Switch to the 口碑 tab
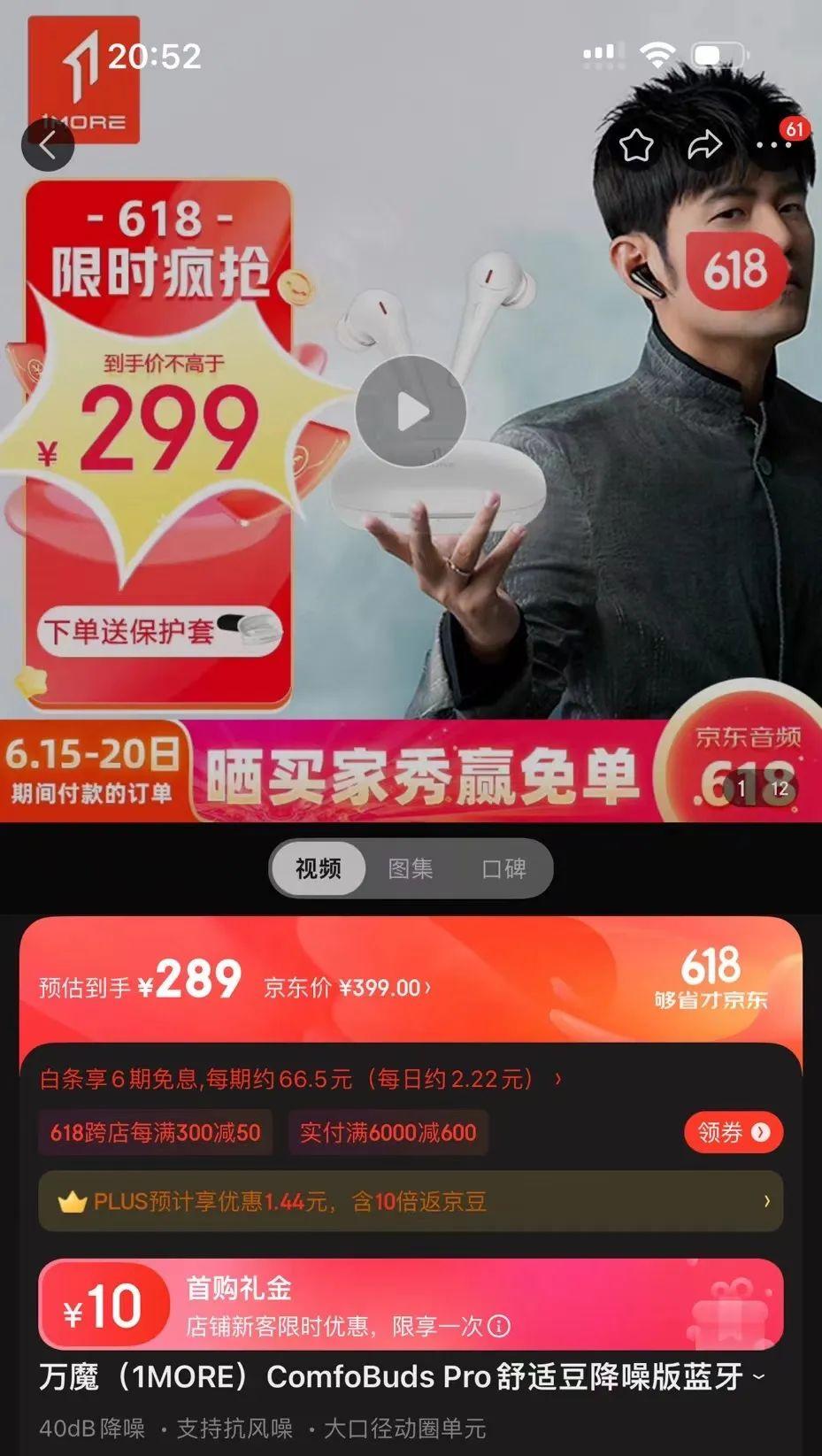The height and width of the screenshot is (1456, 822). click(x=503, y=868)
